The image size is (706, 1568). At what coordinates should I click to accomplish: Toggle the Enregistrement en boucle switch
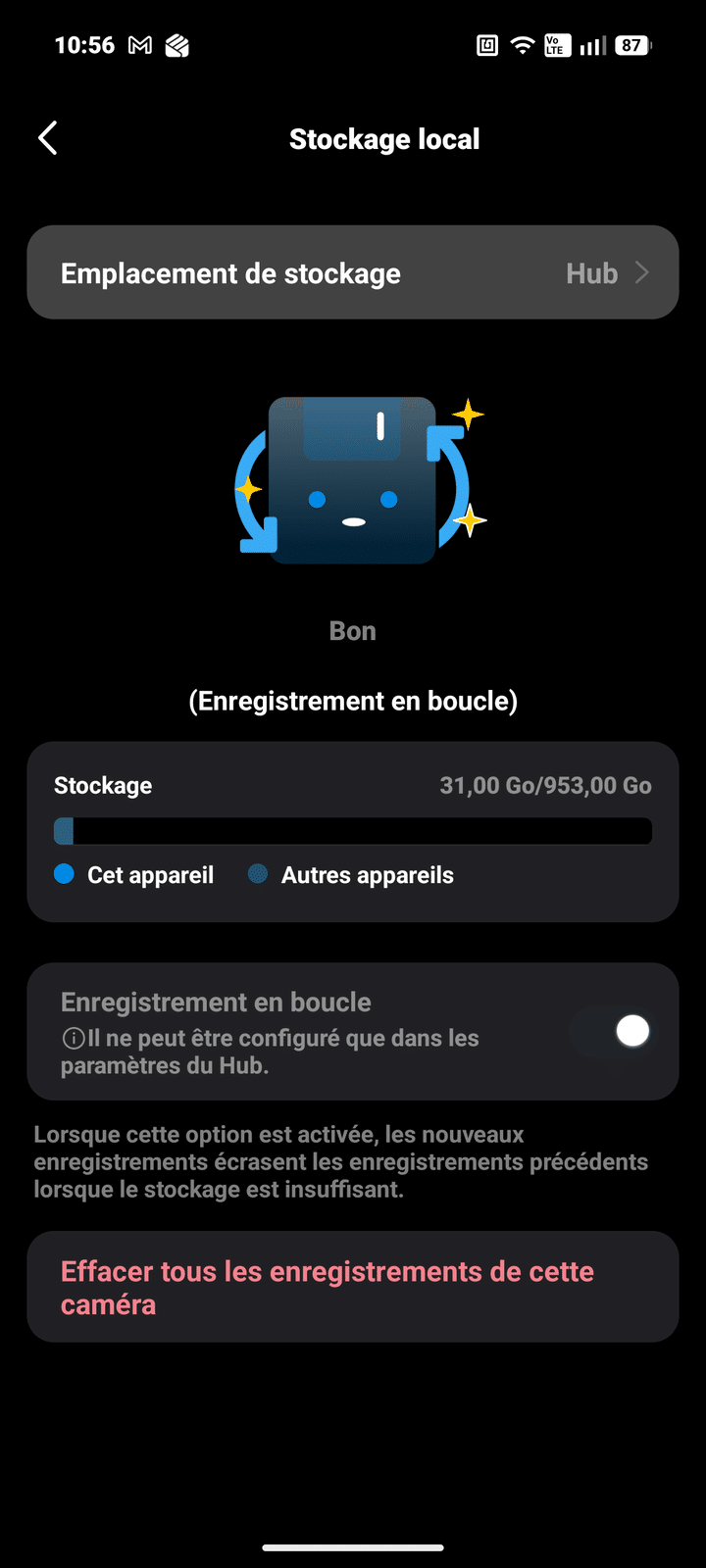(x=618, y=1031)
